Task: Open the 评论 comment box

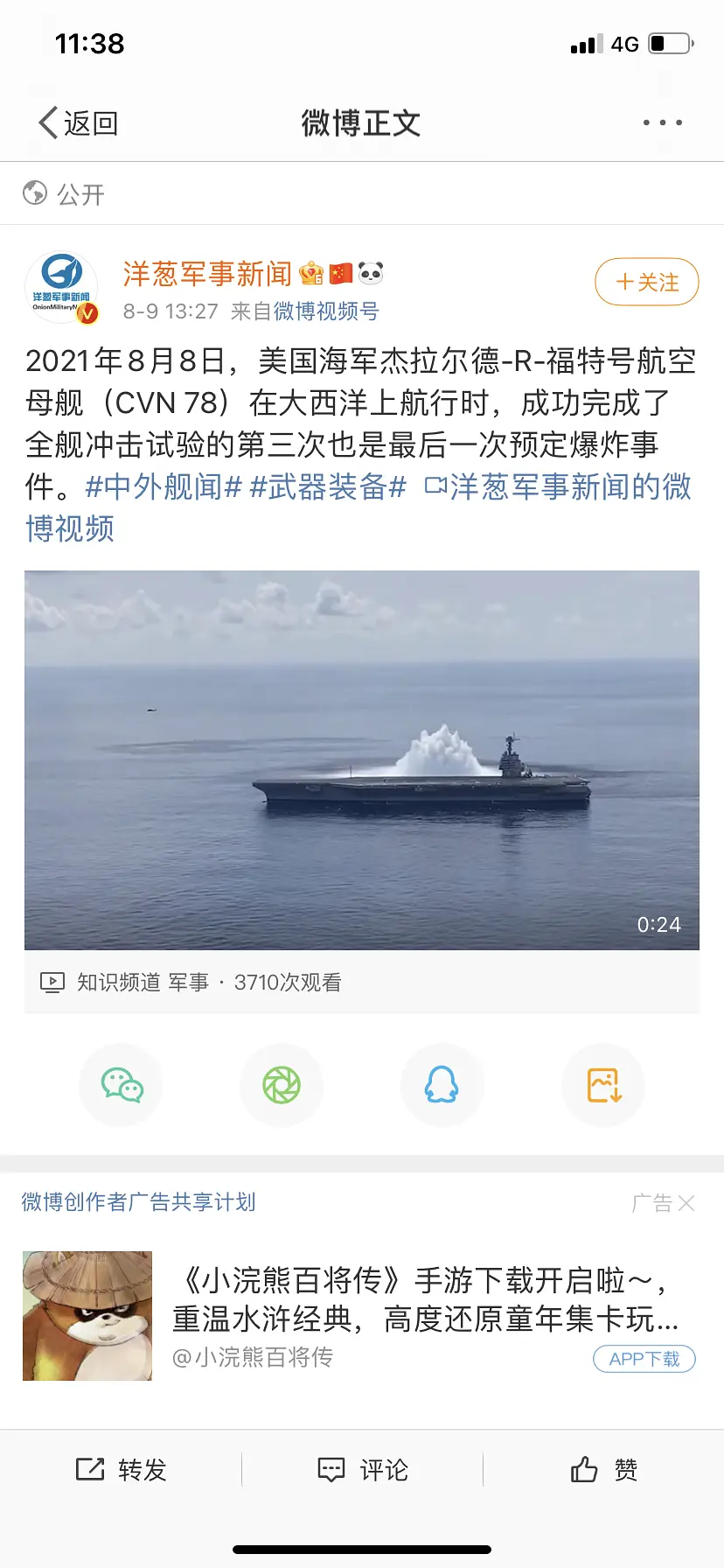Action: click(x=362, y=1469)
